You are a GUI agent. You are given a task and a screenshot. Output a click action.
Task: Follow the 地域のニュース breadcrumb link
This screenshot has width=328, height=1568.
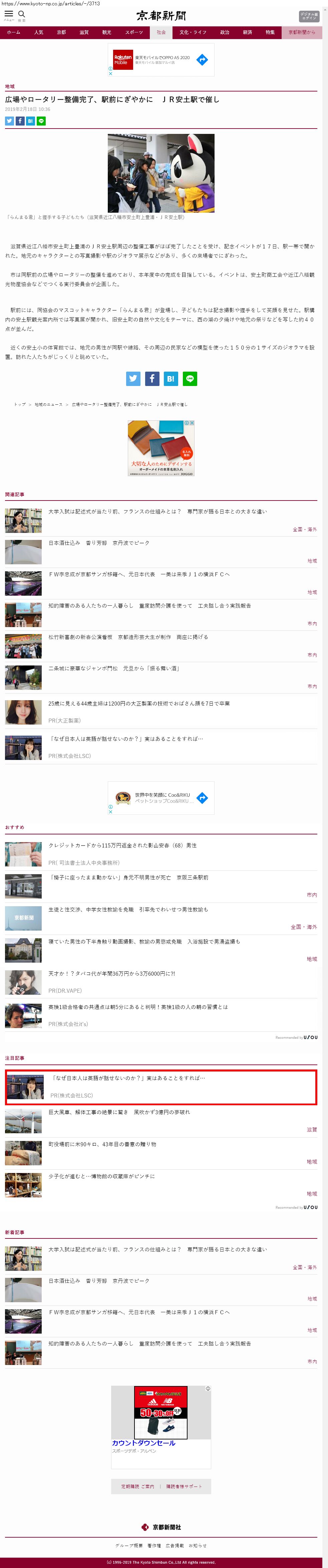(49, 404)
